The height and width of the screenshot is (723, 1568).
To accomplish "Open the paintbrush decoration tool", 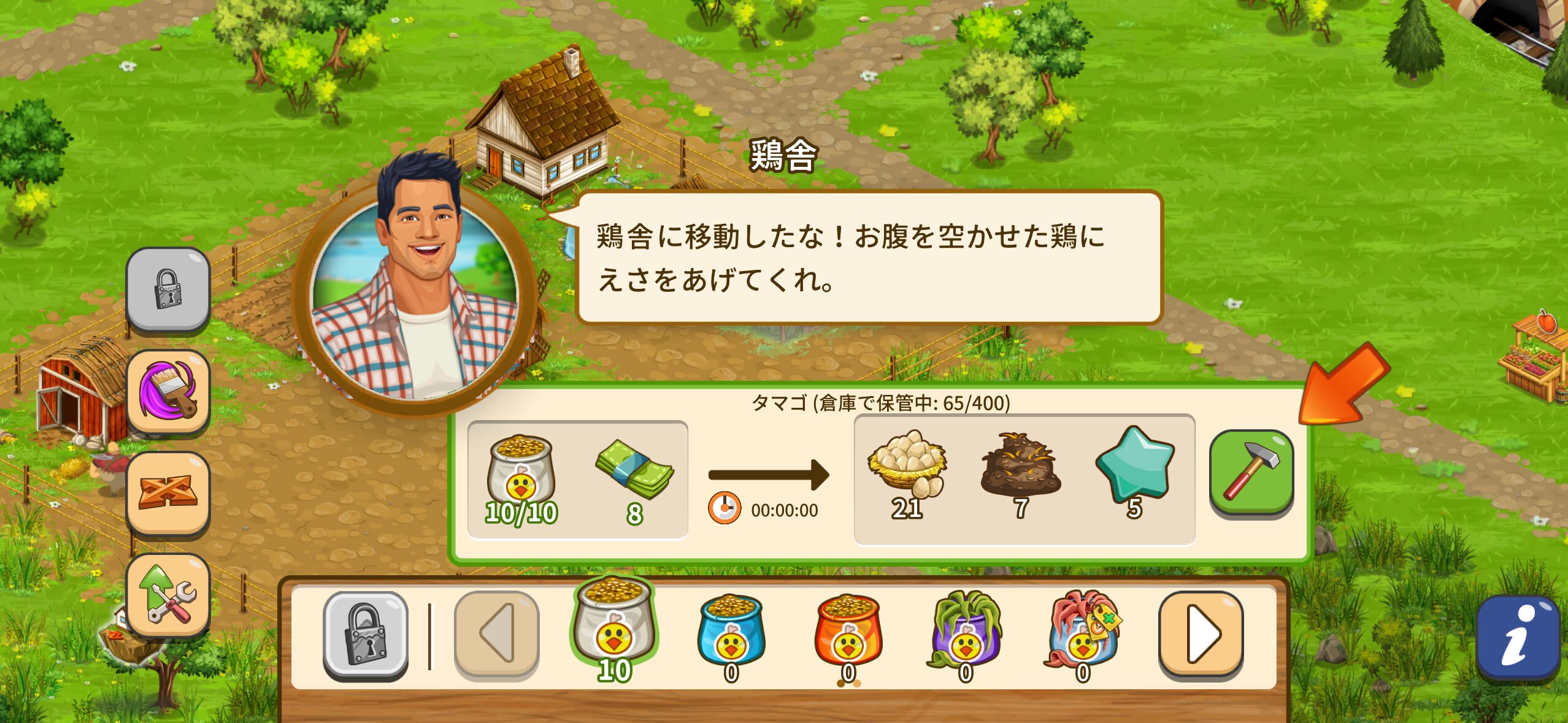I will tap(168, 391).
